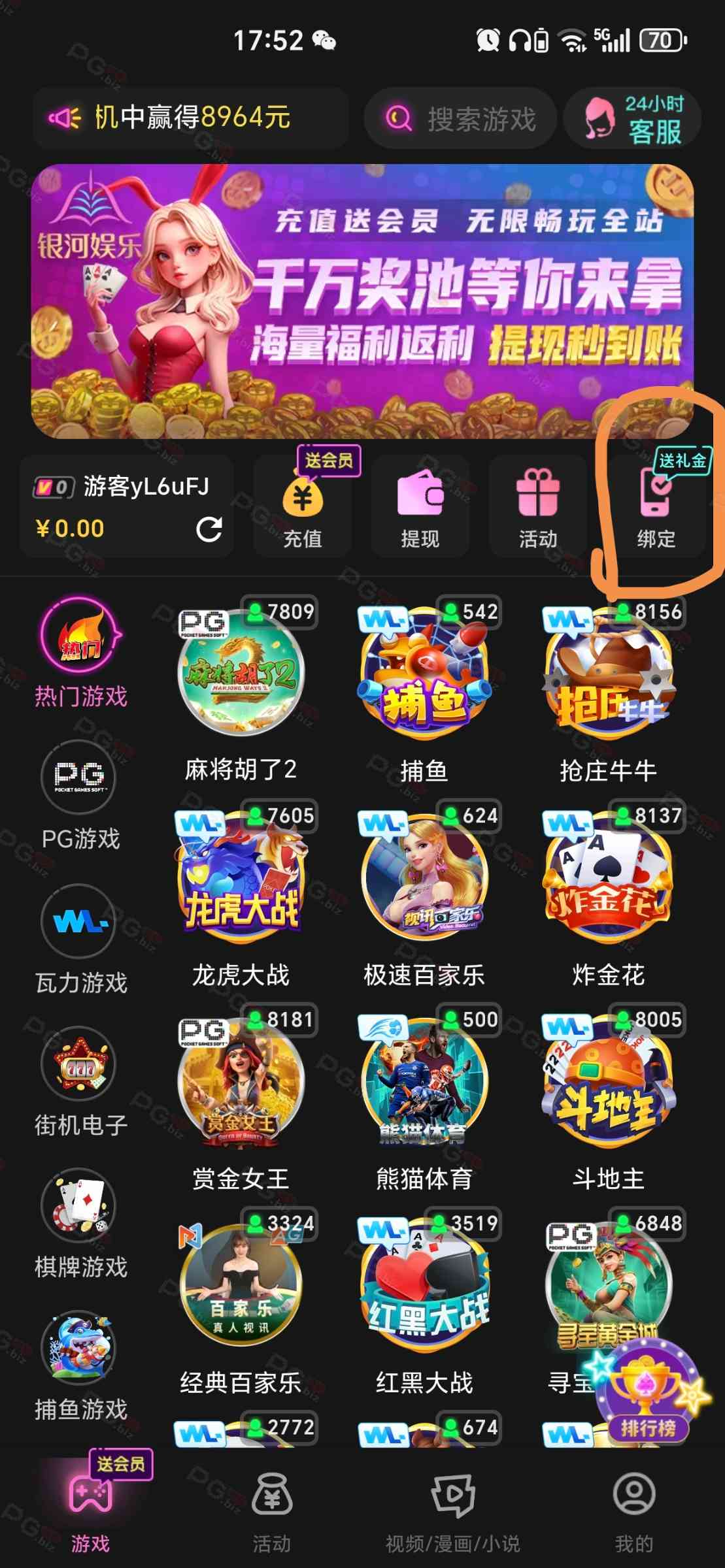This screenshot has width=725, height=1568.
Task: Tap the 搜索游戏 search box
Action: coord(461,119)
